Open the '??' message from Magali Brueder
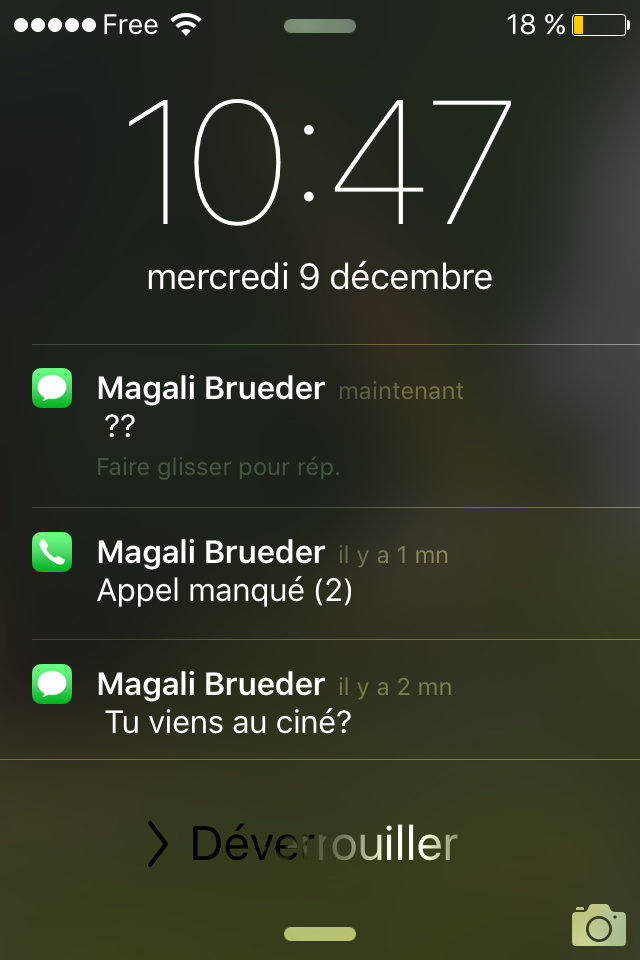 320,425
